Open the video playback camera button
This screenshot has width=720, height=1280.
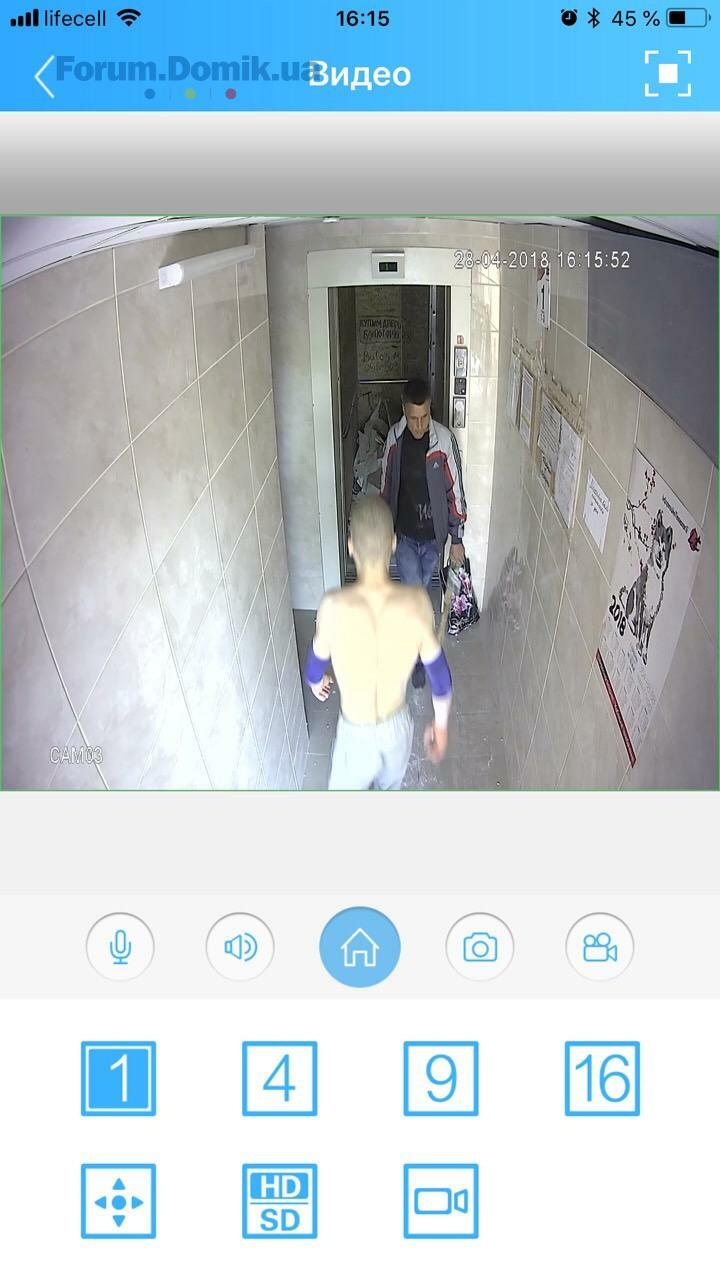tap(441, 1201)
